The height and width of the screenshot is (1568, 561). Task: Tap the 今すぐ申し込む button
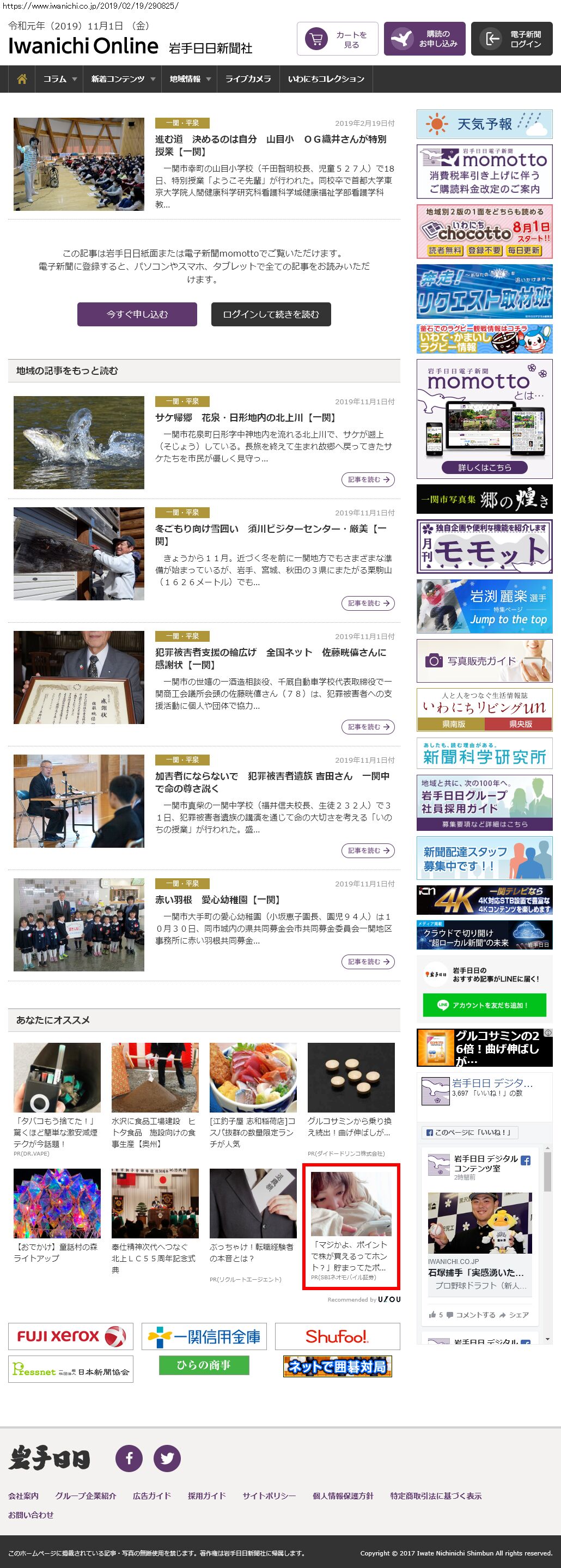pyautogui.click(x=137, y=314)
